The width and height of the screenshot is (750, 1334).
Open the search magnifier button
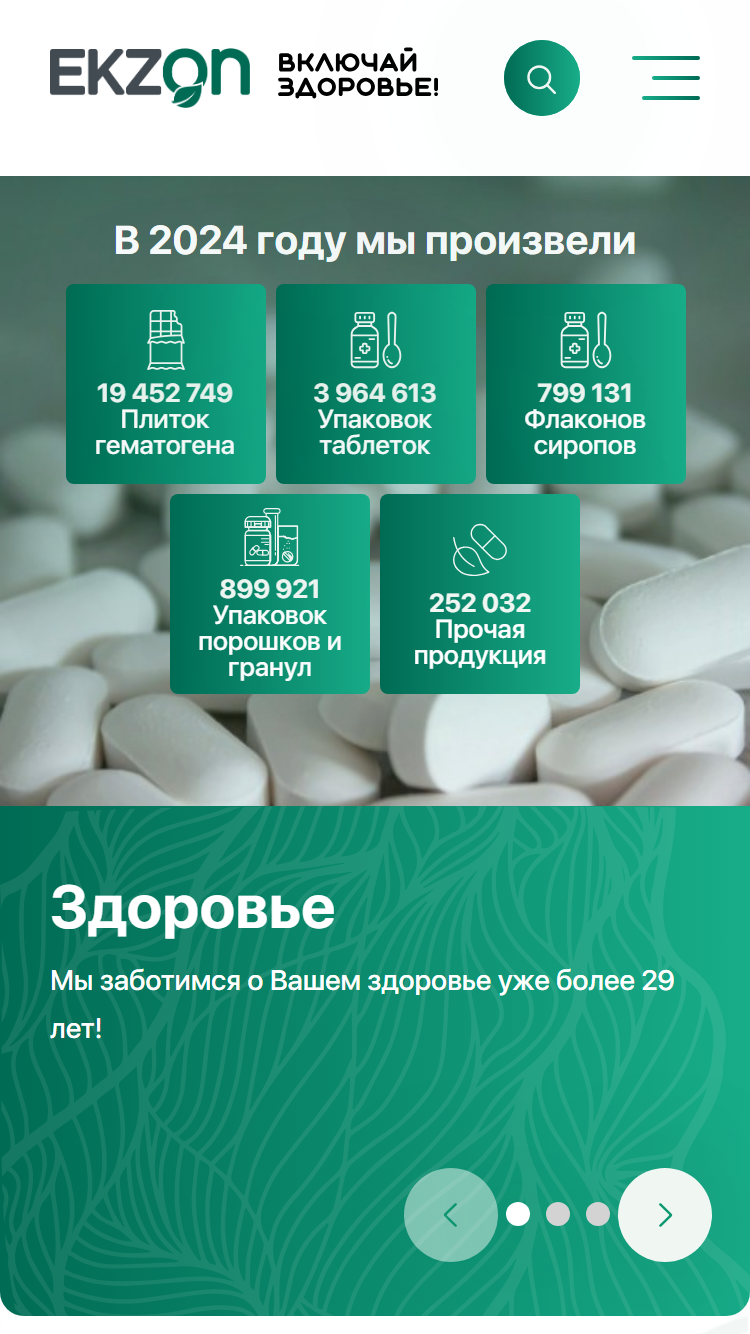[x=542, y=78]
